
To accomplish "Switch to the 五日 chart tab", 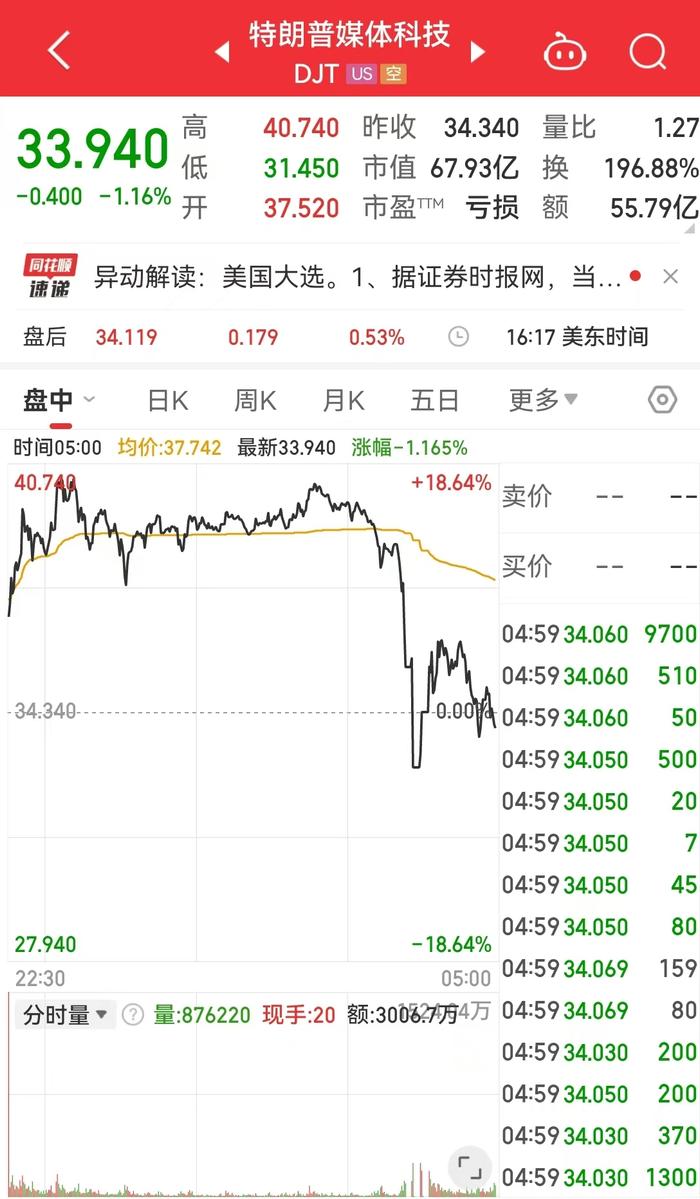I will click(x=434, y=400).
